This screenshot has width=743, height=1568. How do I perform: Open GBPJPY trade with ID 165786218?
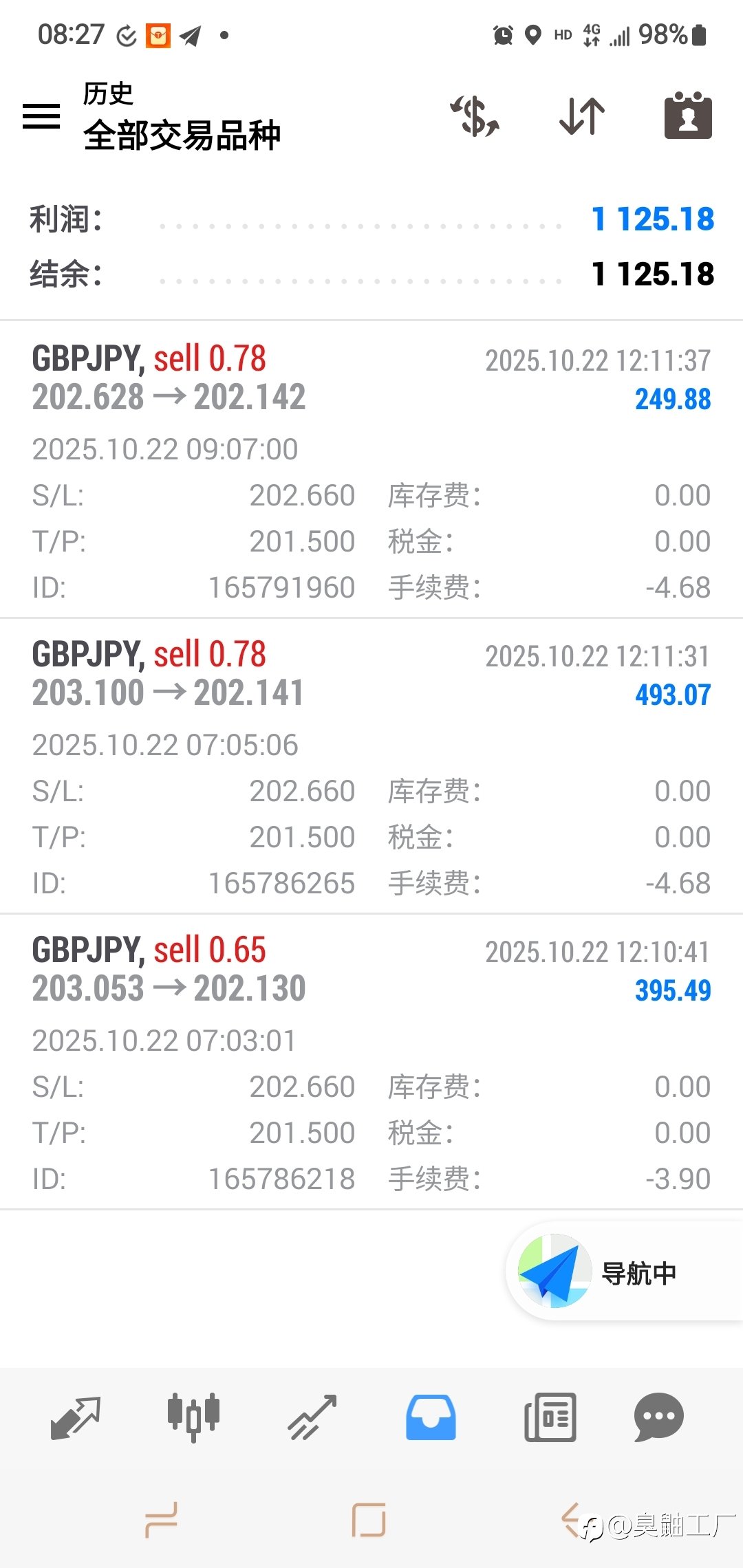tap(371, 1061)
